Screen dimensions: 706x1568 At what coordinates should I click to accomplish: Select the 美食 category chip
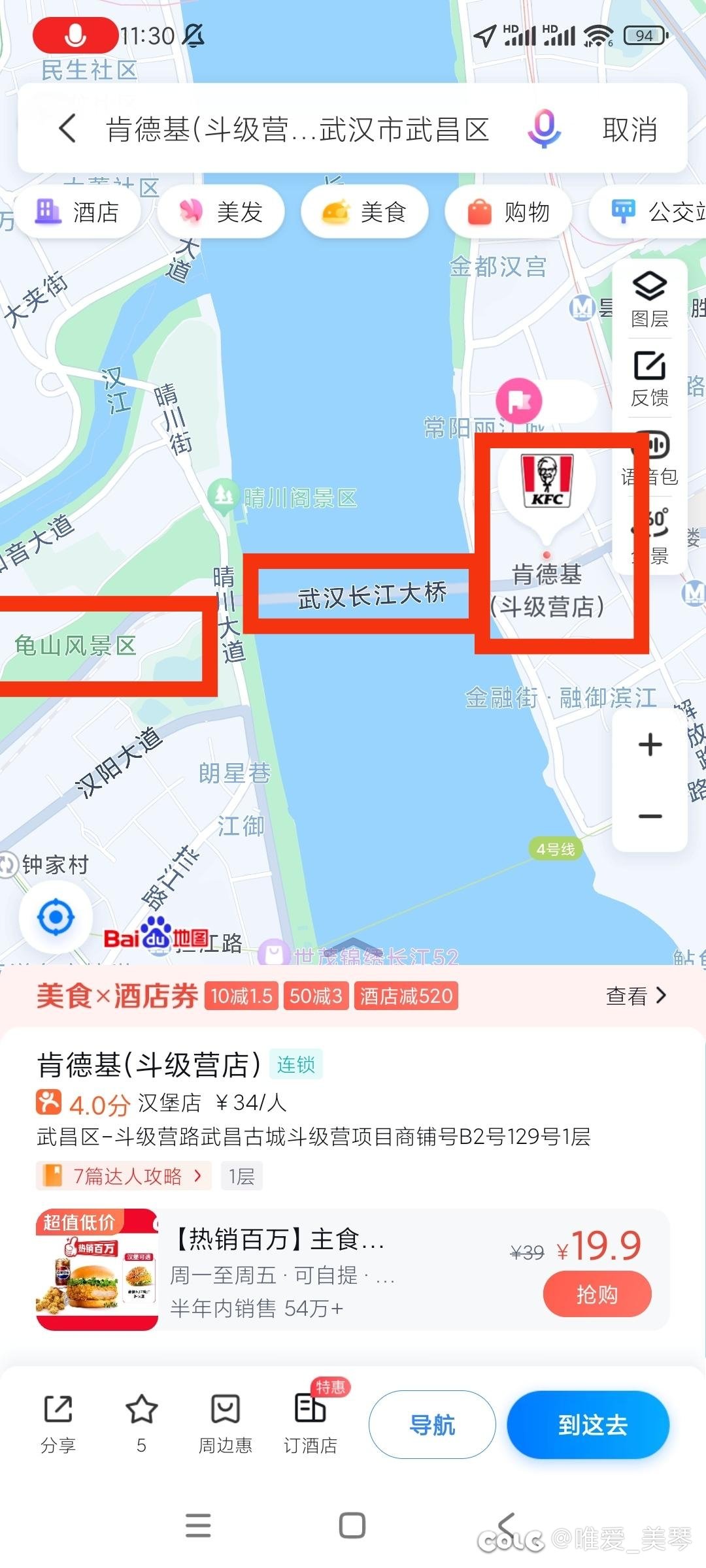365,212
